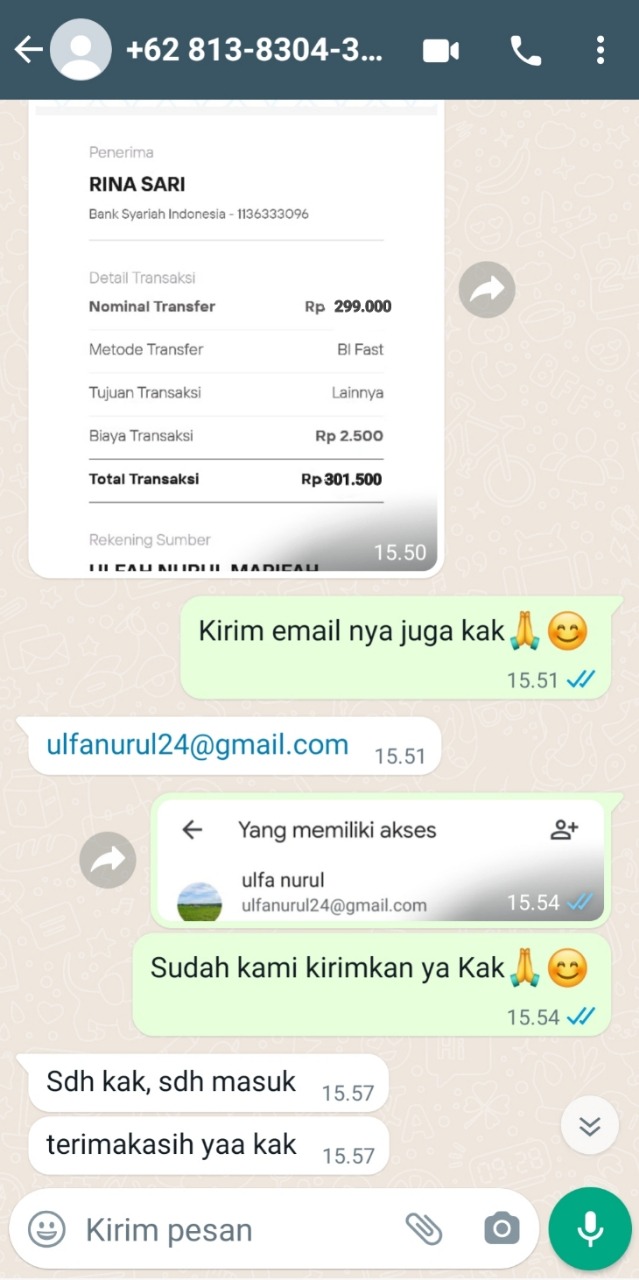The width and height of the screenshot is (639, 1280).
Task: Start a video call
Action: pyautogui.click(x=441, y=50)
